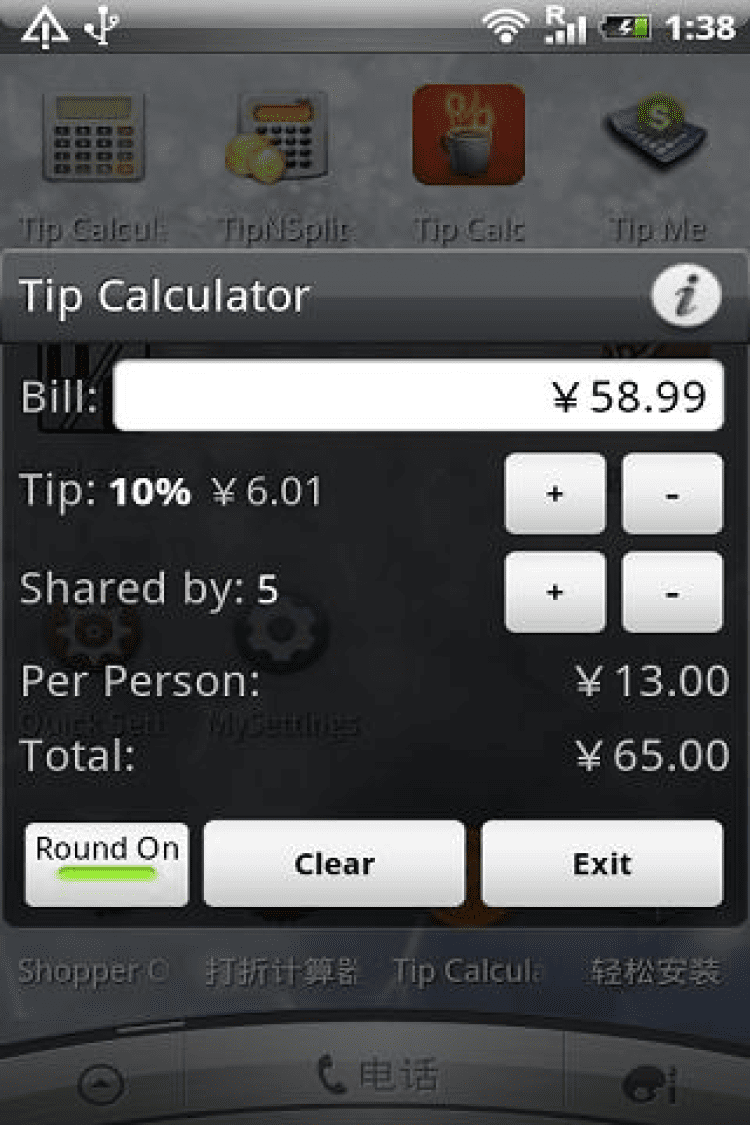Increase the tip percentage
Viewport: 750px width, 1125px height.
pos(555,493)
